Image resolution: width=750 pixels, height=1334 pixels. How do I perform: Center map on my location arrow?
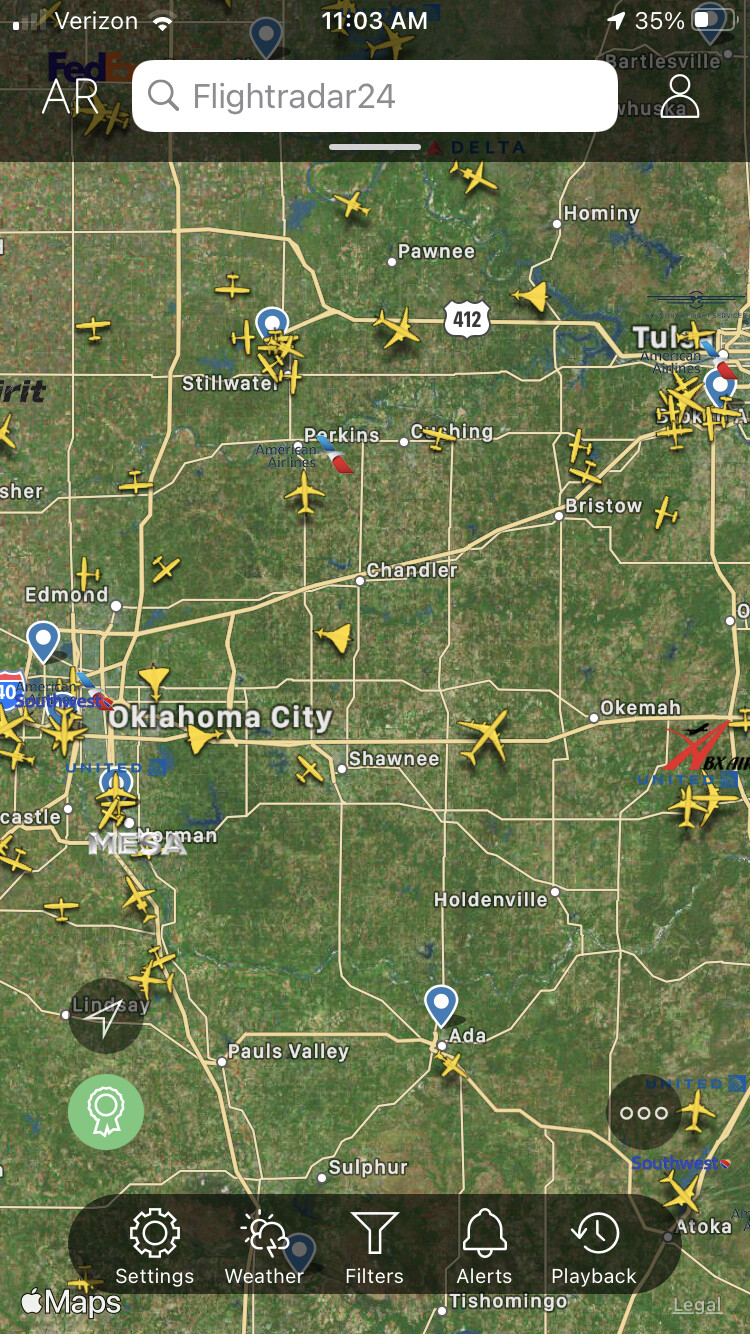tap(106, 1016)
